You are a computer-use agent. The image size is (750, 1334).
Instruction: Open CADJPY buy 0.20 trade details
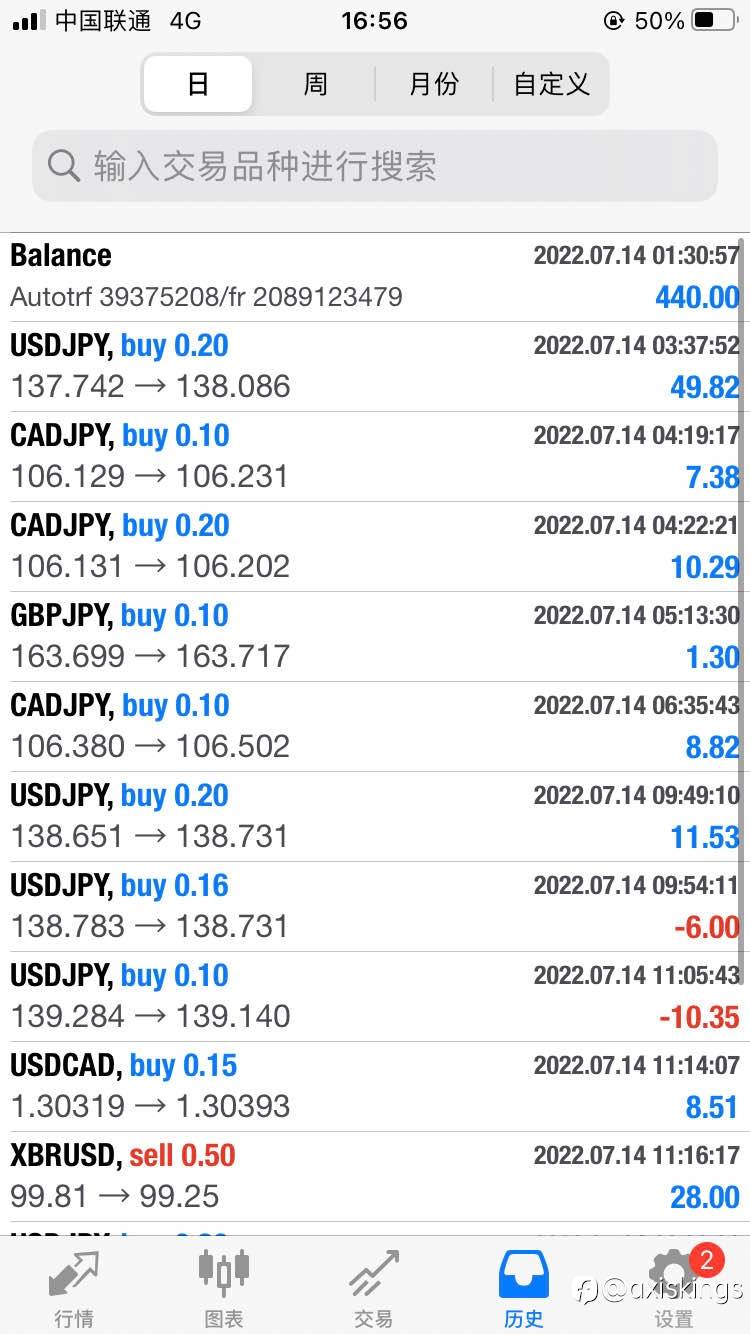click(x=375, y=547)
